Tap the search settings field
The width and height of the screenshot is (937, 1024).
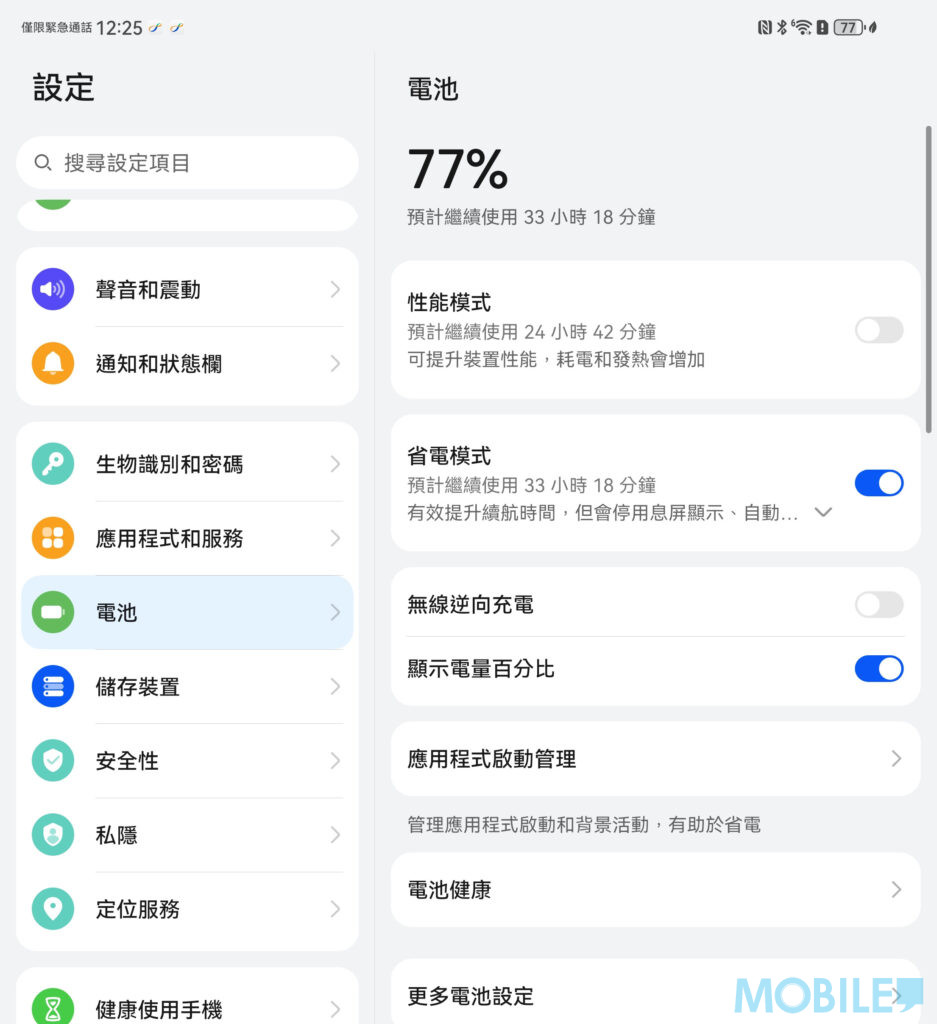click(x=187, y=163)
